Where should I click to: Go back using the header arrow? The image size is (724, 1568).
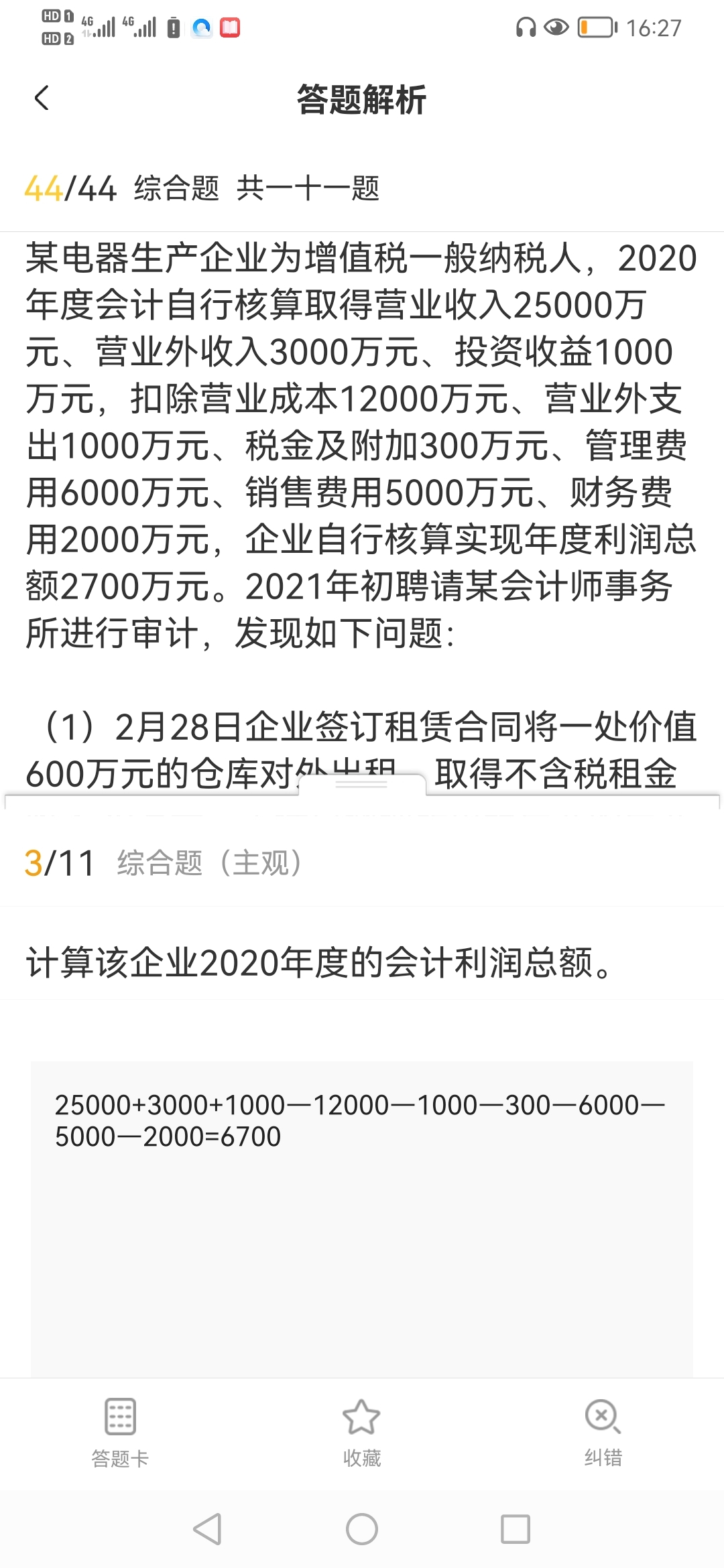(x=42, y=99)
